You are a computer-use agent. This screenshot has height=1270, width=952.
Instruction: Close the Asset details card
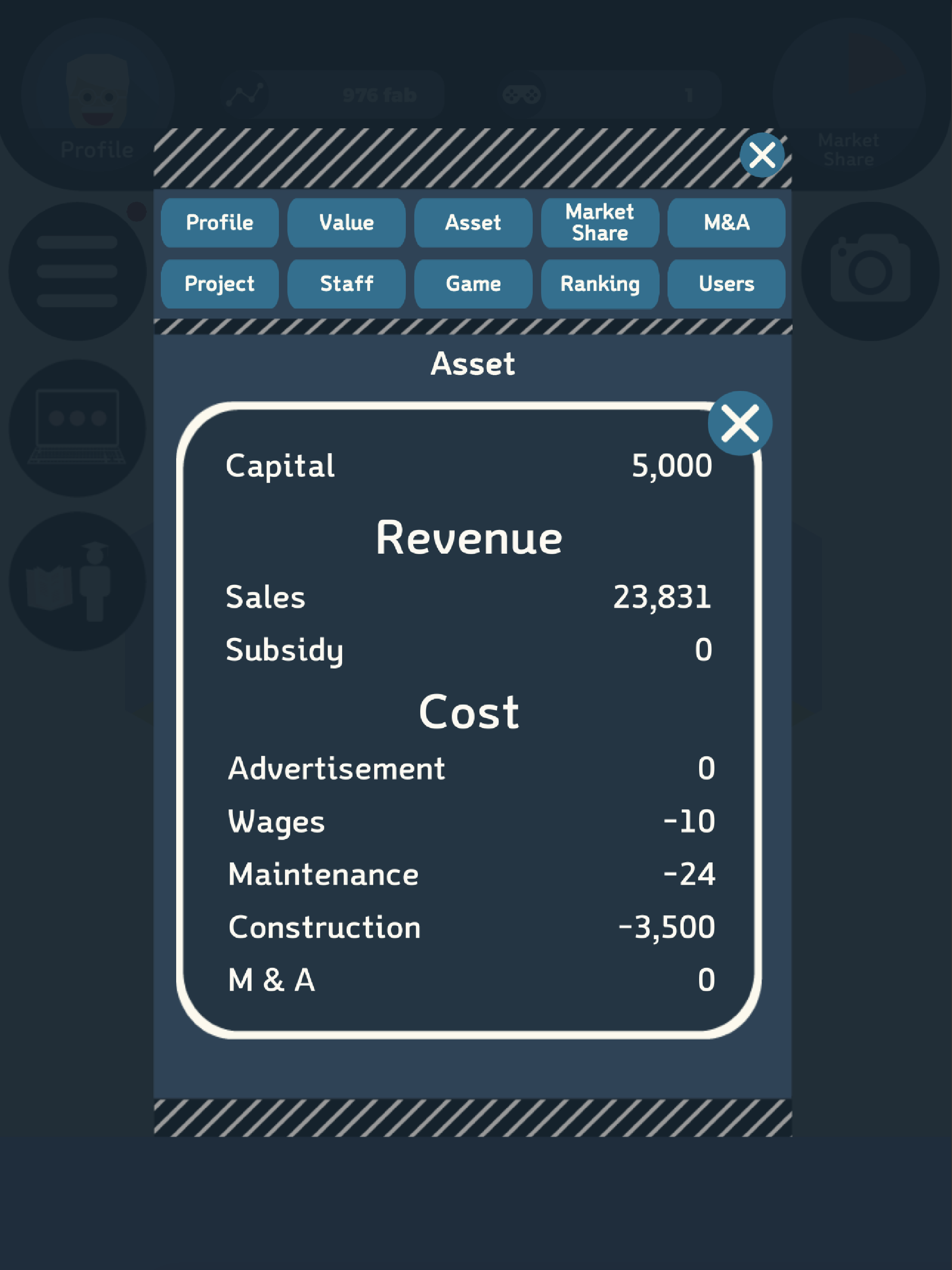pos(740,423)
